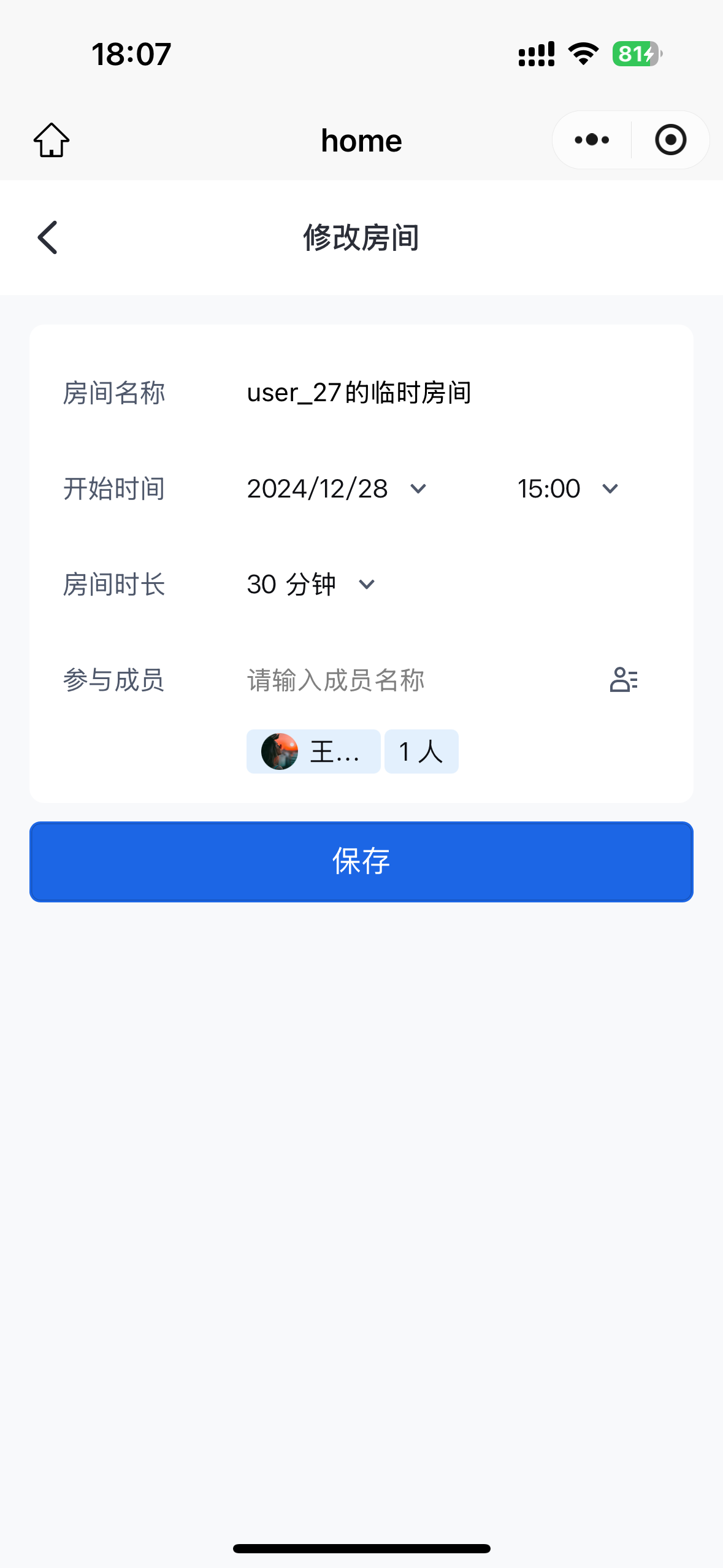The width and height of the screenshot is (723, 1568).
Task: Go back from the 修改房间 page
Action: [48, 237]
